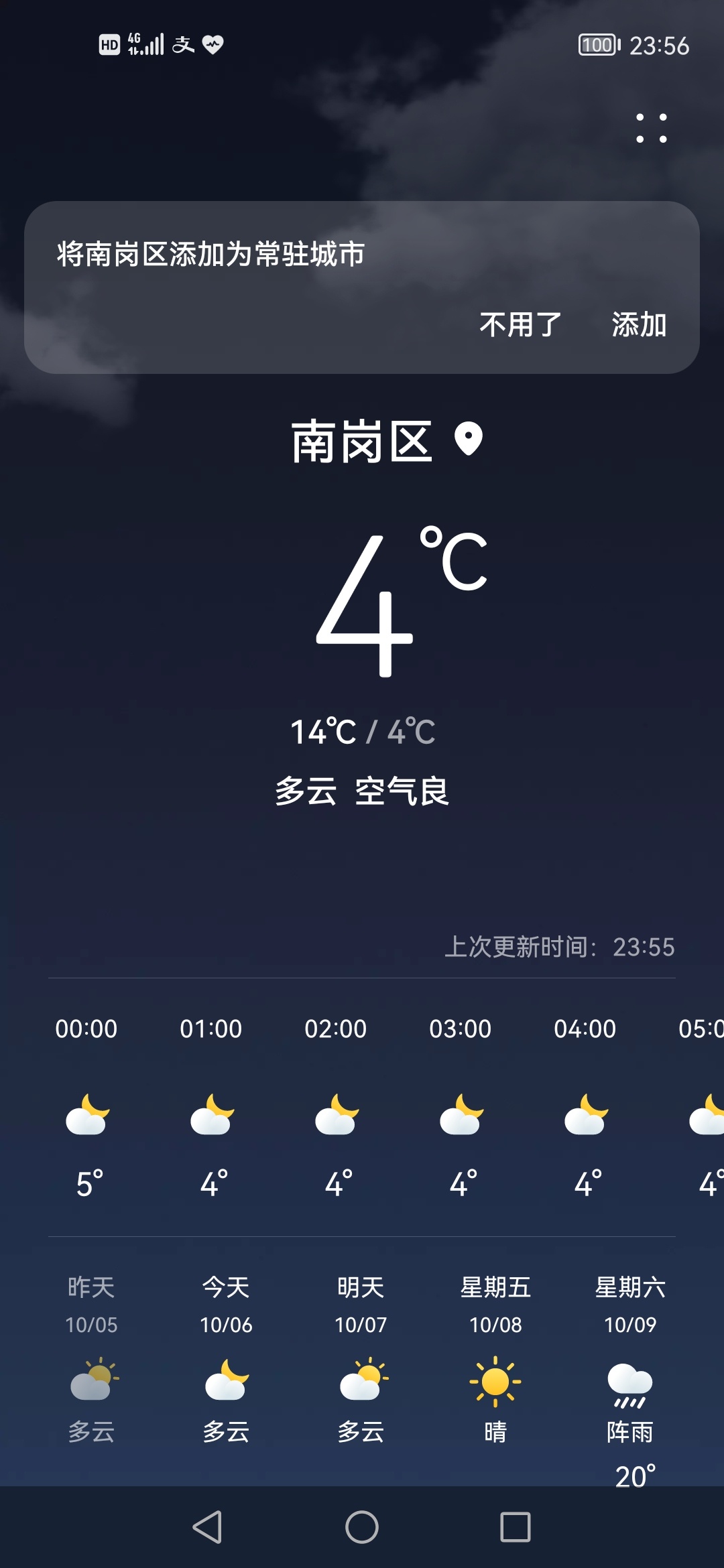Tap 添加 to add 南岗区 as resident city
Screen dimensions: 724x1568
coord(639,325)
